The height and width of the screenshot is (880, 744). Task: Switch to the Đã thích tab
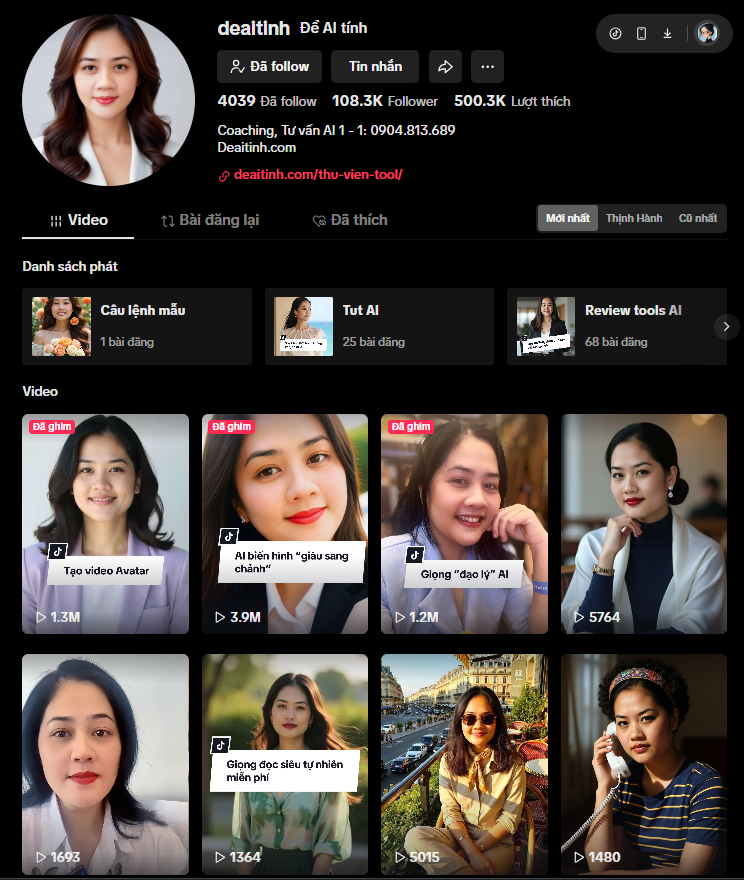pos(349,220)
